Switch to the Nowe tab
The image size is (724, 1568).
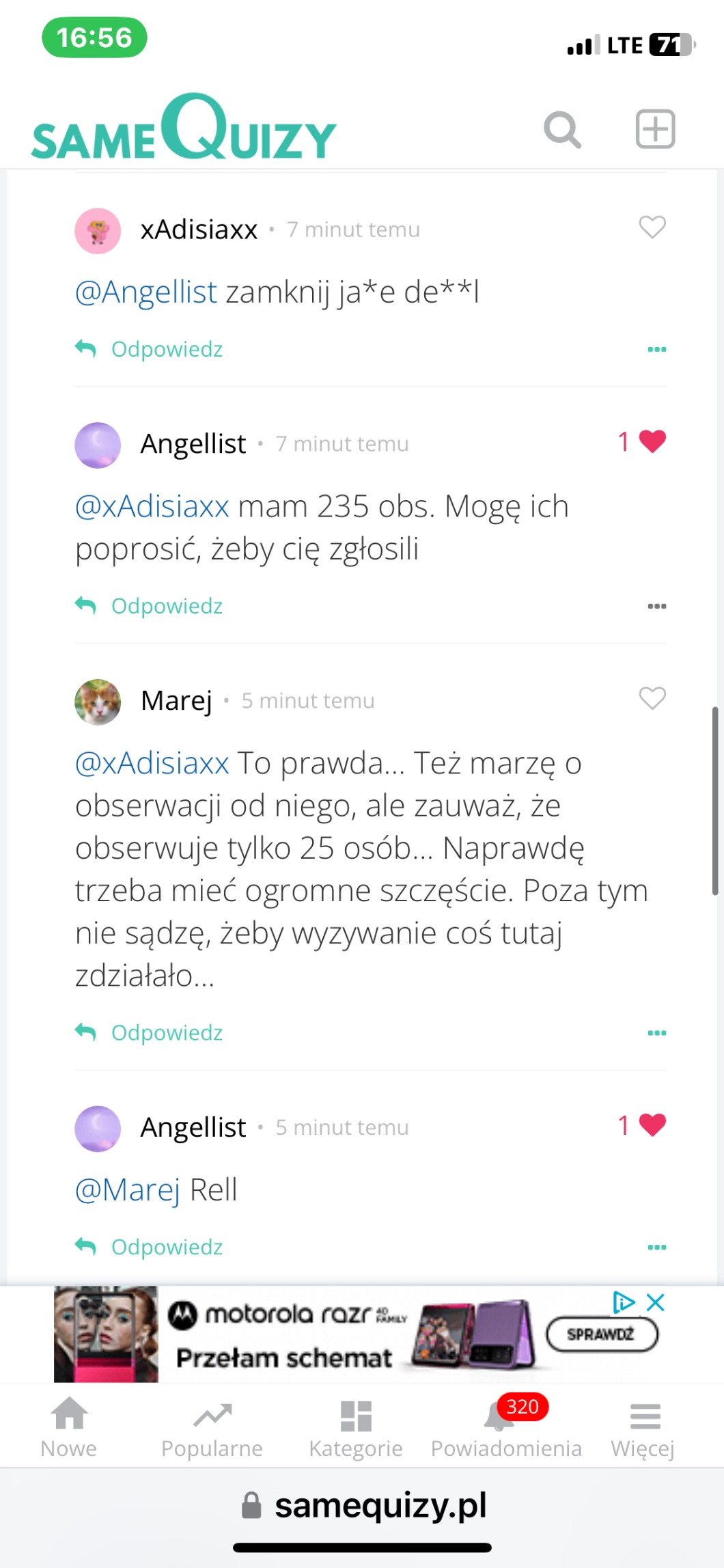69,1427
